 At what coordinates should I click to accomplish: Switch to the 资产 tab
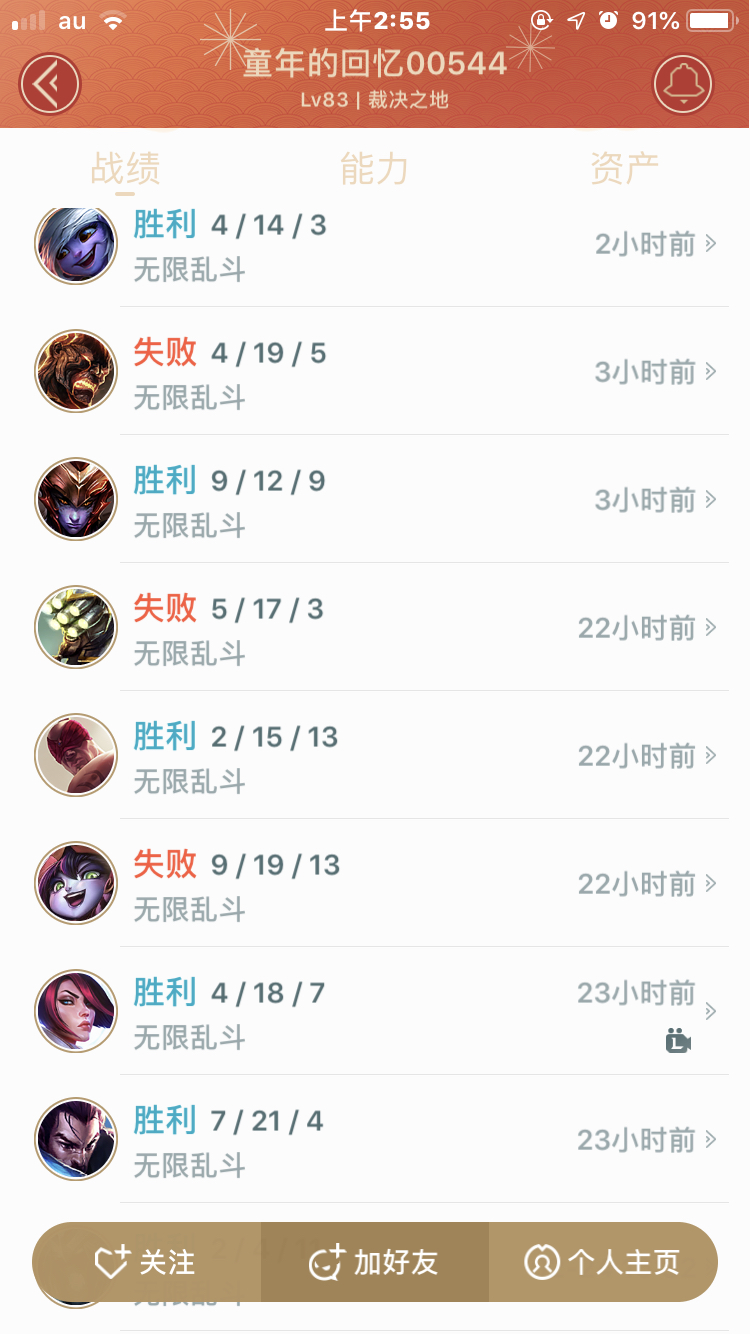click(624, 169)
